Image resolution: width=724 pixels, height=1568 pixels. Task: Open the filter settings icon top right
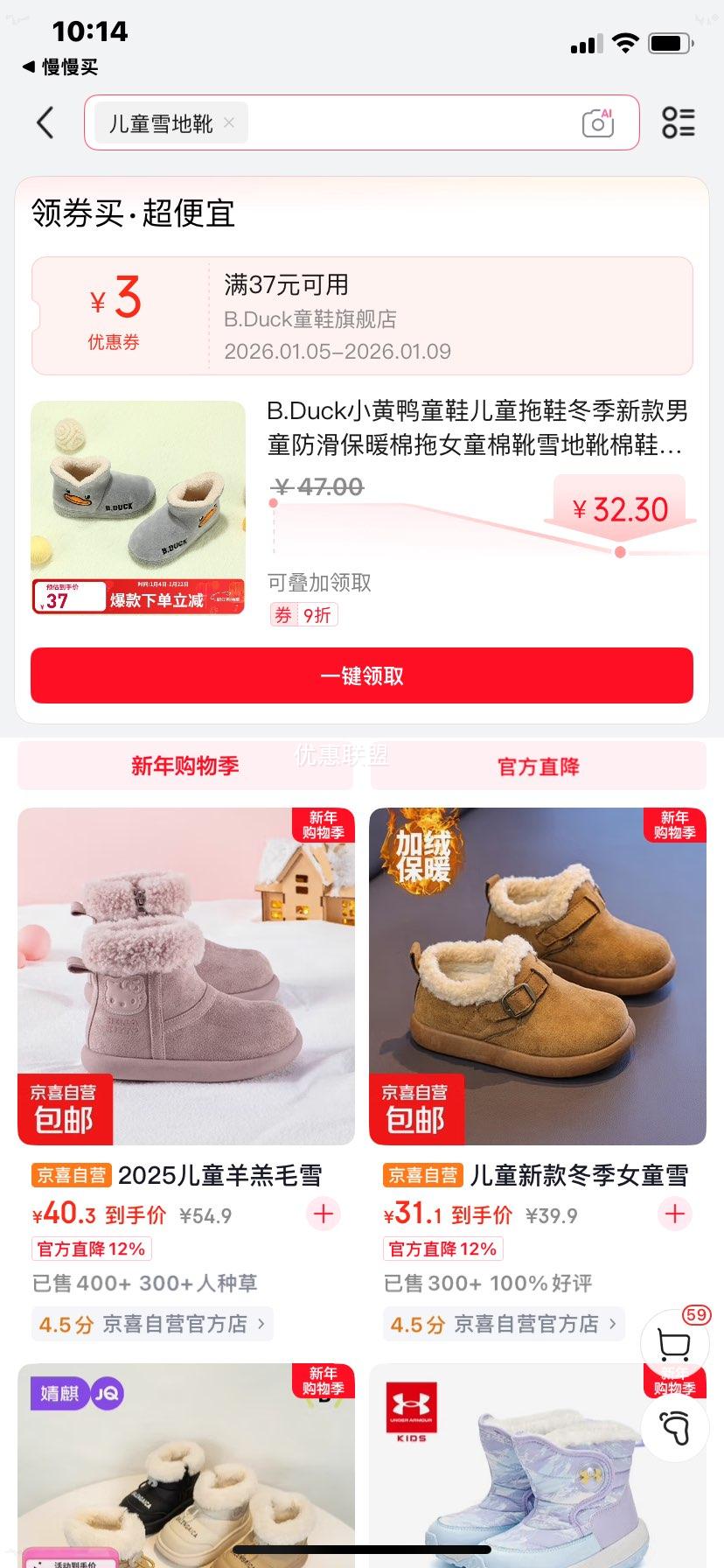click(678, 123)
